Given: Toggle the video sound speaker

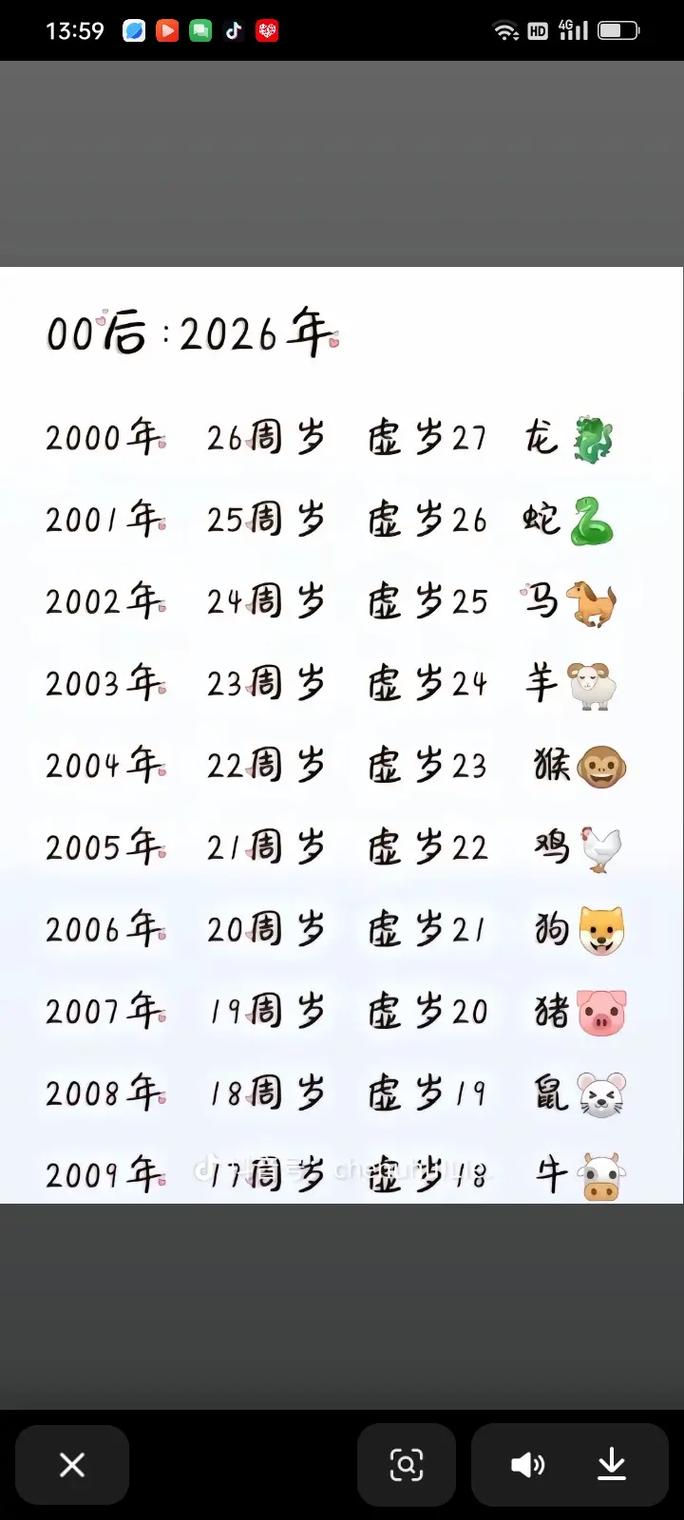Looking at the screenshot, I should point(527,1465).
